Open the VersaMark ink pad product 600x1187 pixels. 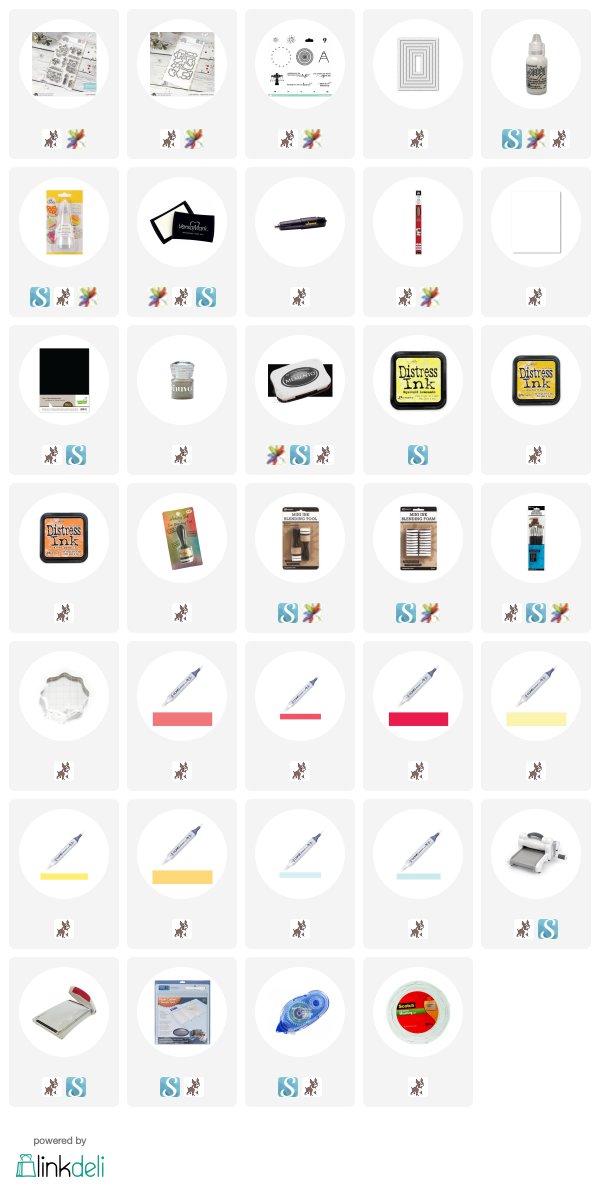182,223
